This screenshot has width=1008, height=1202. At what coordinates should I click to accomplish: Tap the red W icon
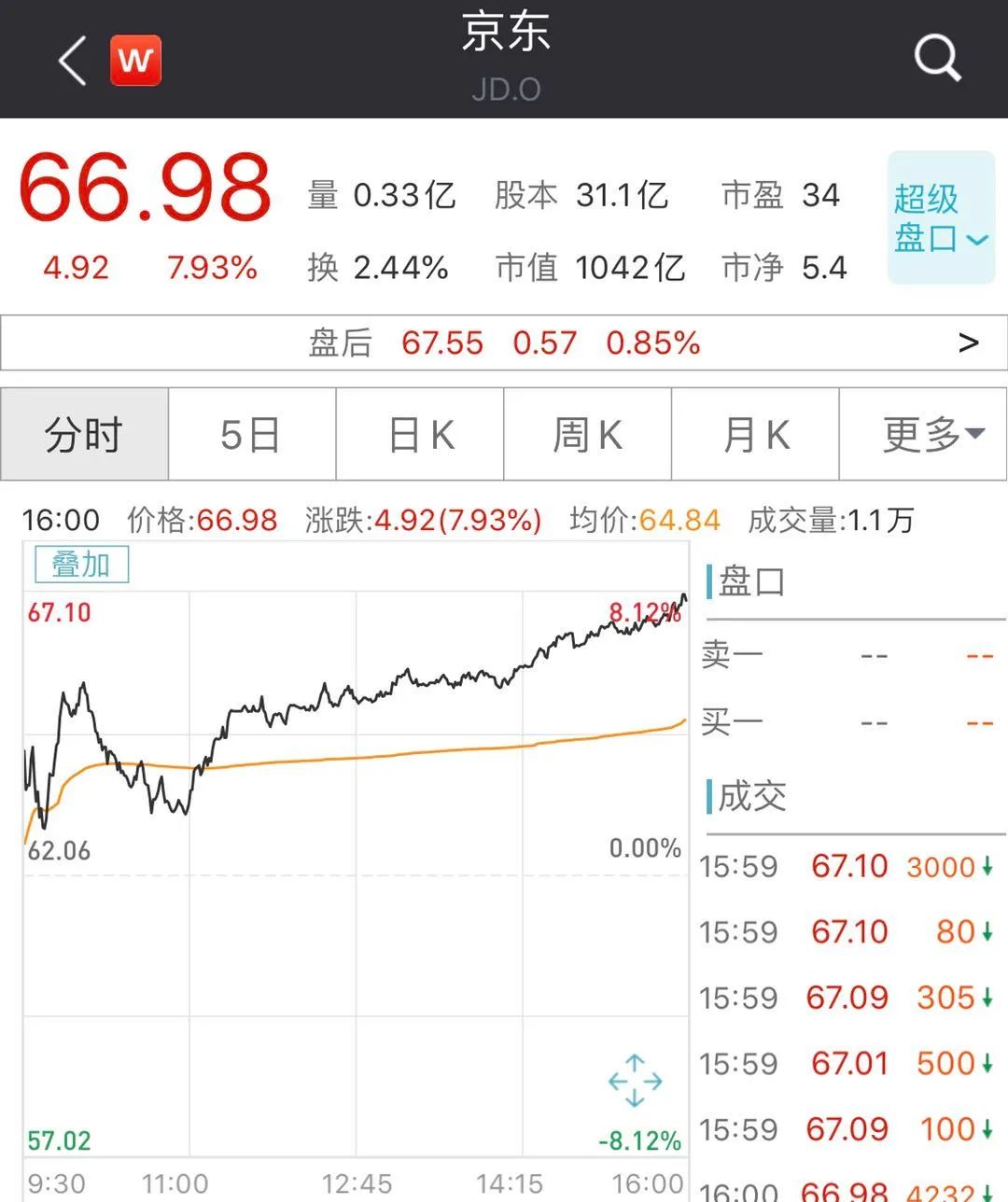136,61
